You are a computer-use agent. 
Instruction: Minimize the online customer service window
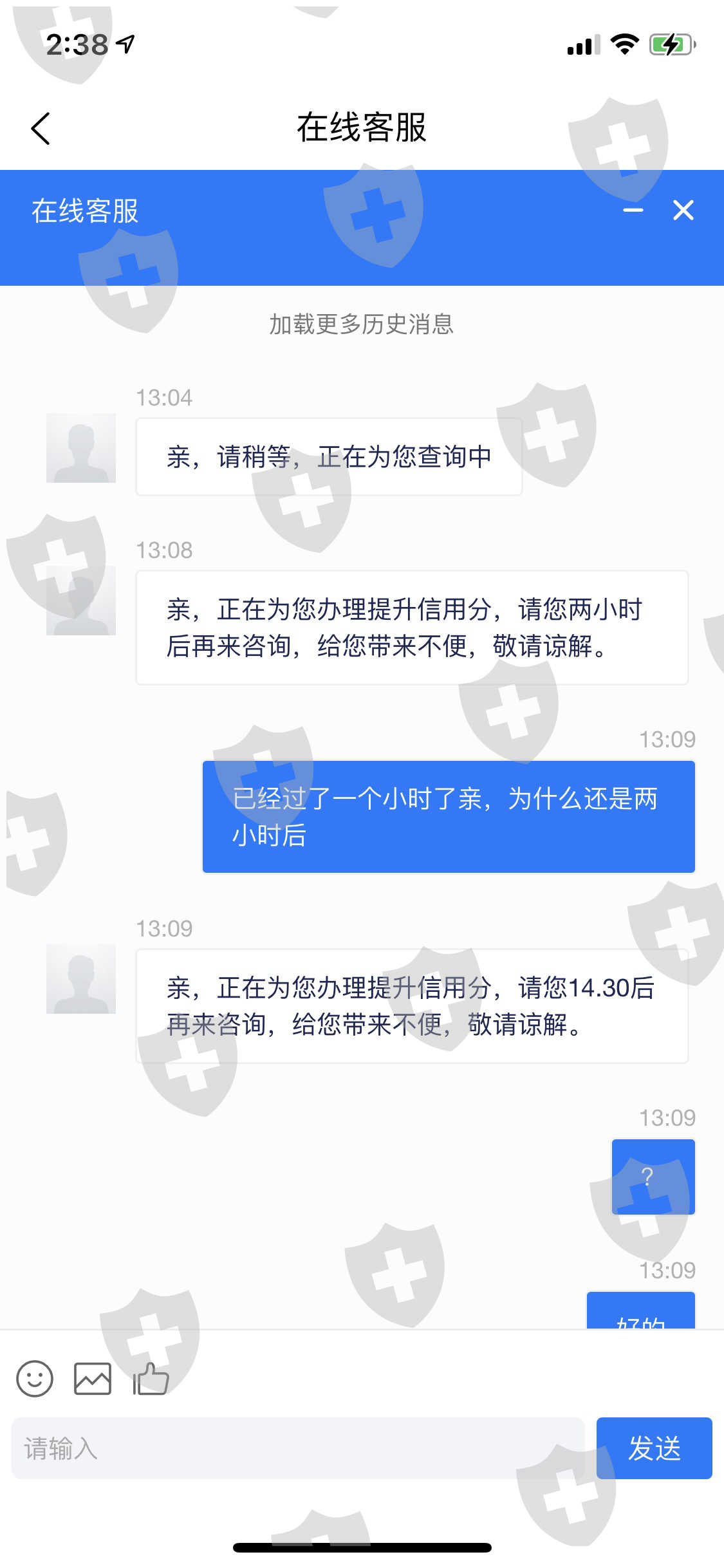pyautogui.click(x=633, y=210)
